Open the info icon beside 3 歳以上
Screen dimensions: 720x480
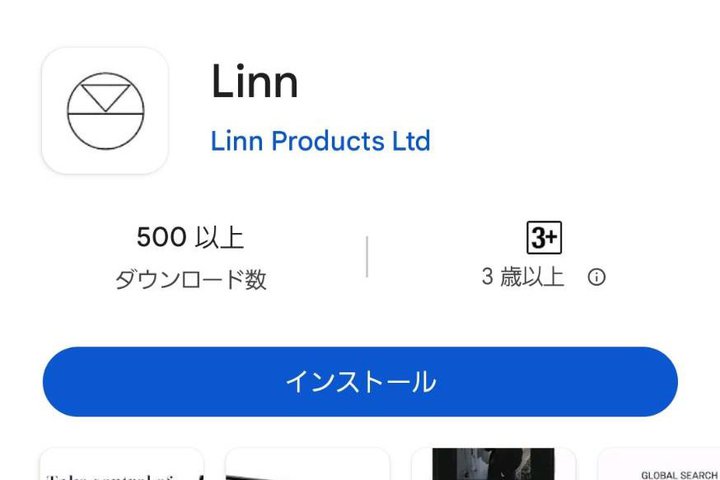coord(597,277)
